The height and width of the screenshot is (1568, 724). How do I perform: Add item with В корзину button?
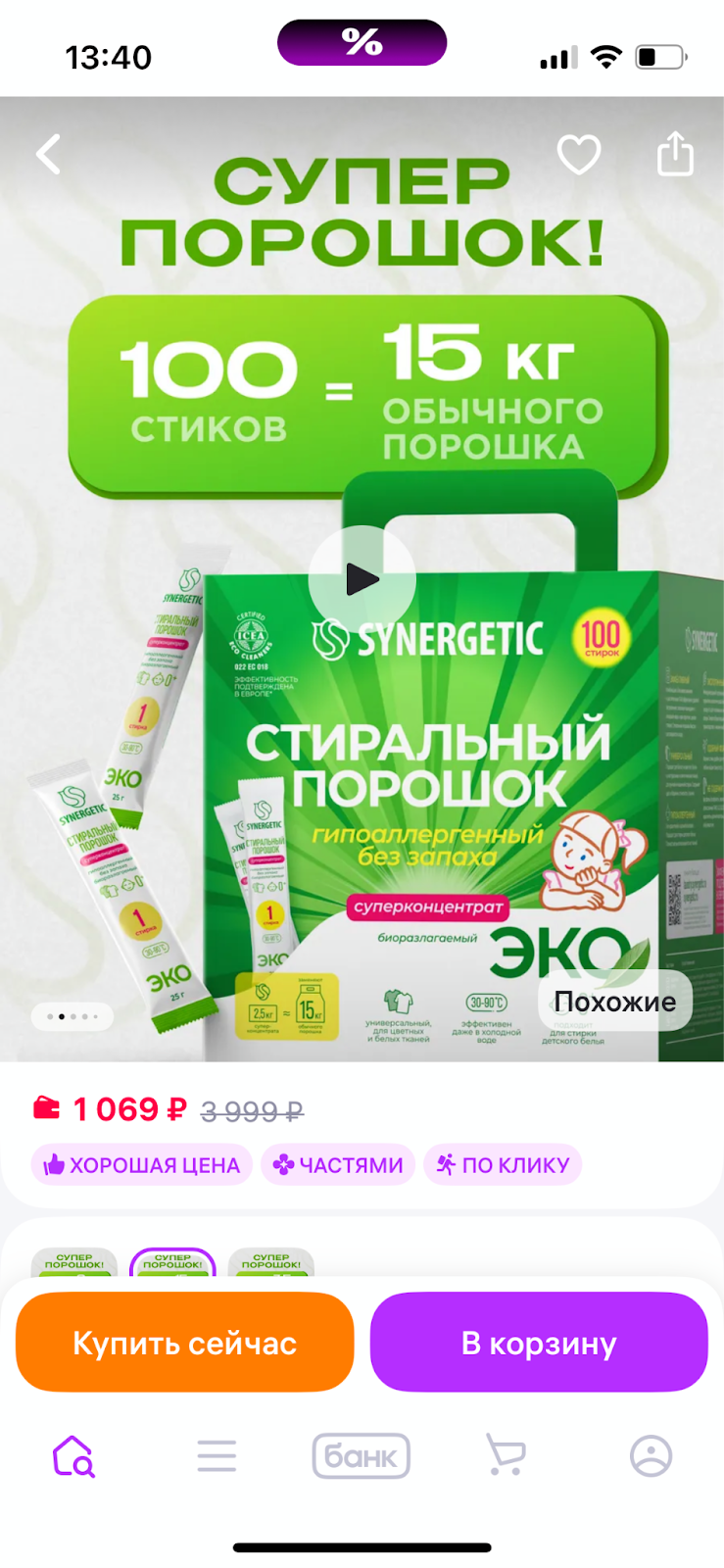click(x=539, y=1343)
